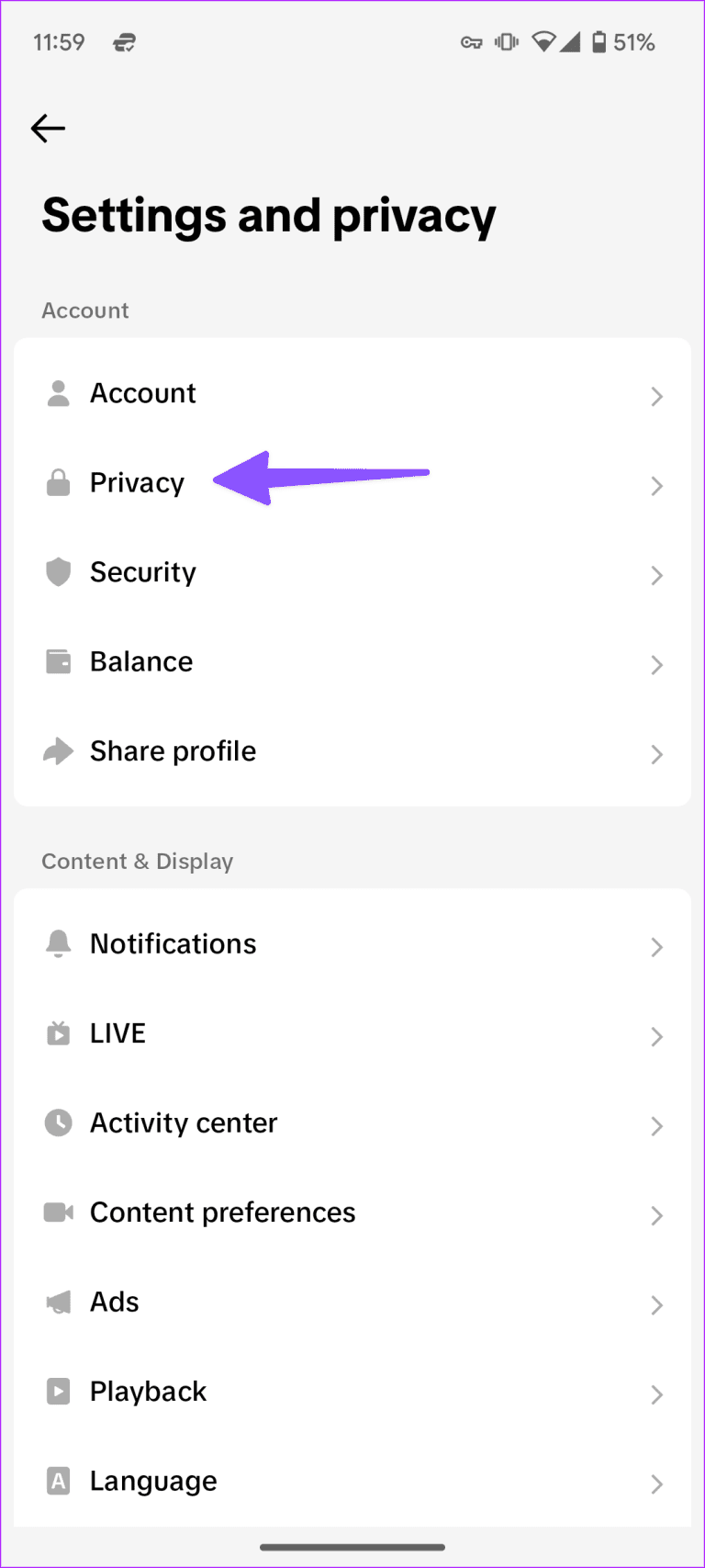The width and height of the screenshot is (705, 1568).
Task: Click the Balance wallet icon
Action: coord(58,660)
